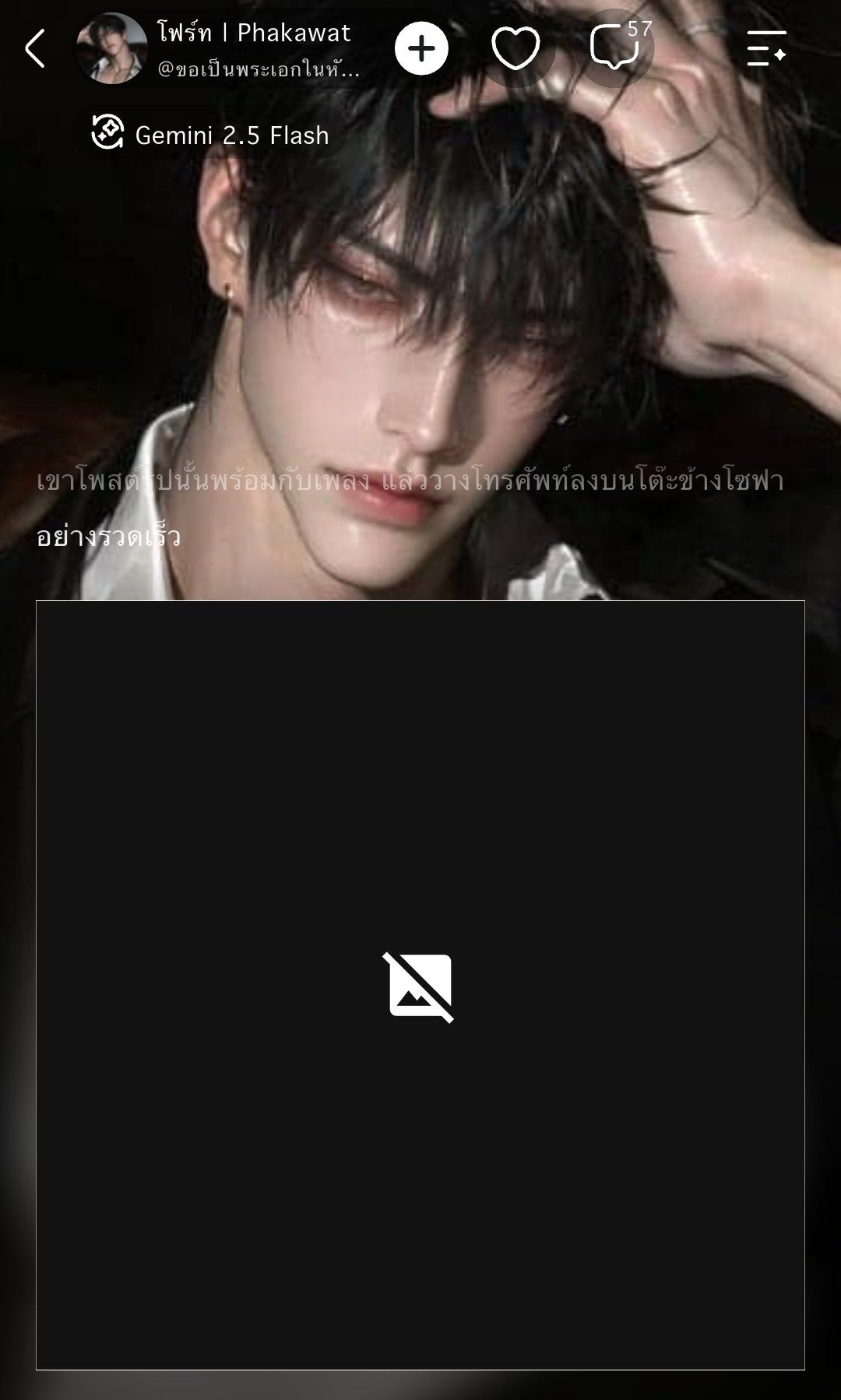Open the broken image placeholder
The width and height of the screenshot is (841, 1400).
coord(420,985)
